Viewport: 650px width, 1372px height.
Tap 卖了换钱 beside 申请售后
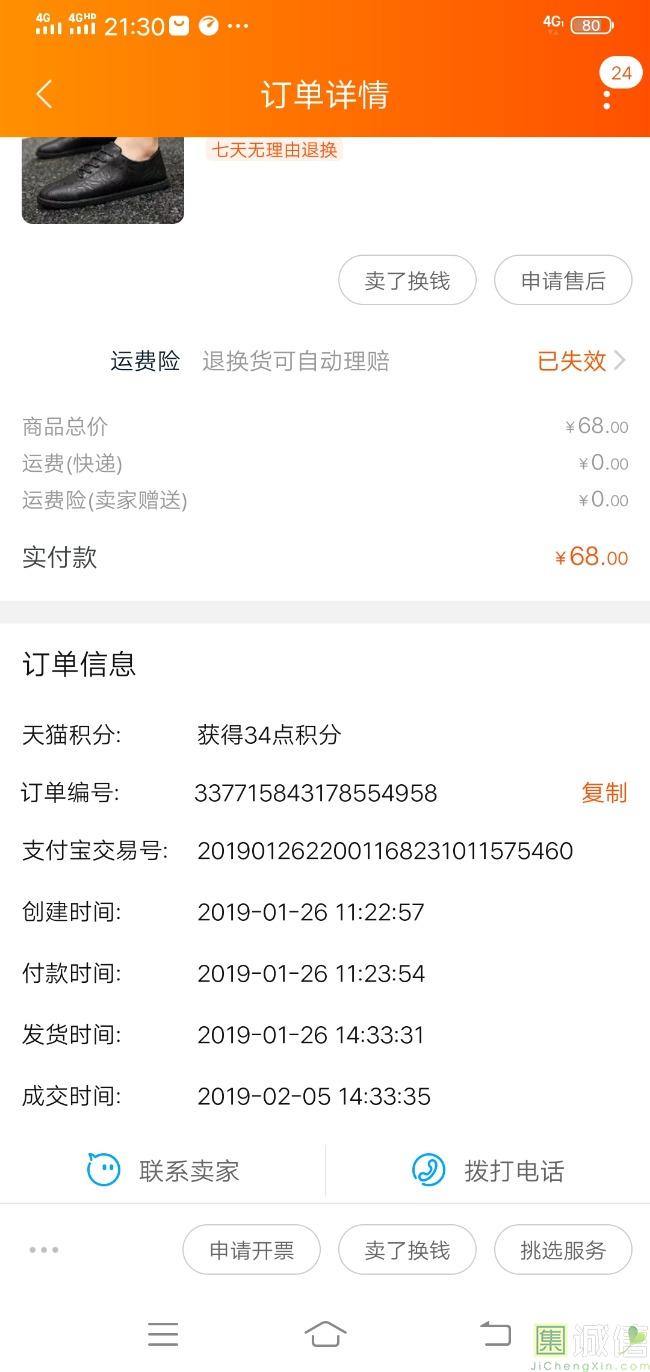coord(407,281)
